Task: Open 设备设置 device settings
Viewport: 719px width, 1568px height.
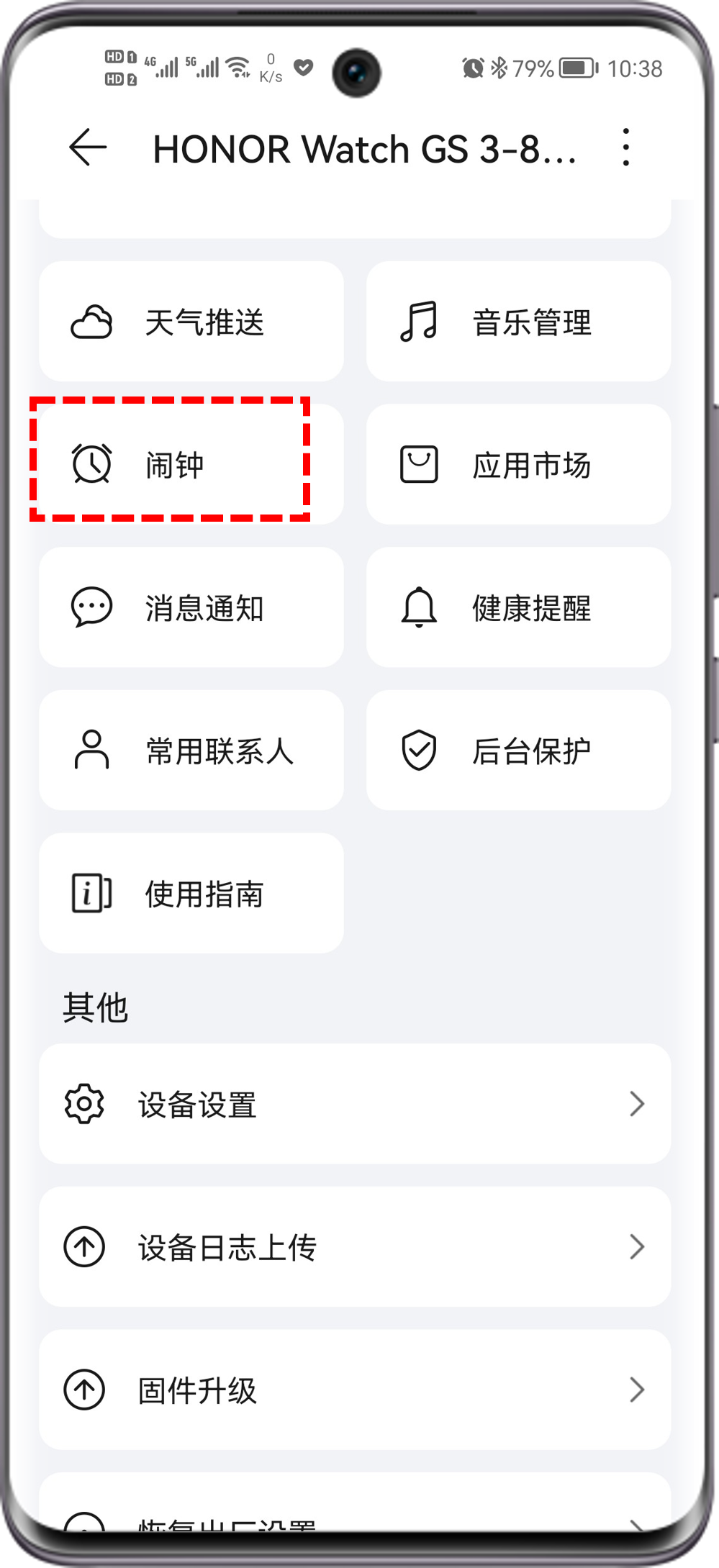Action: tap(355, 1104)
